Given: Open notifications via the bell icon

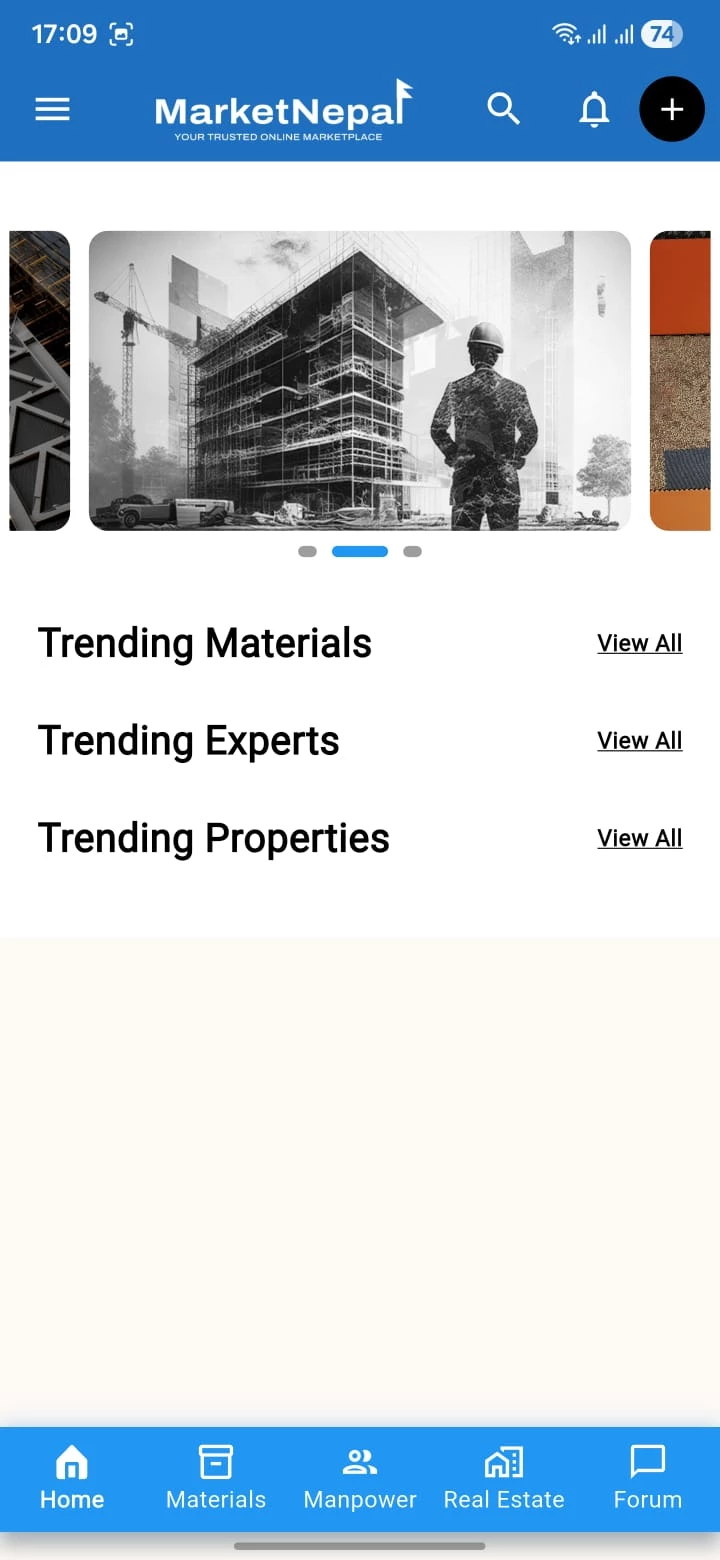Looking at the screenshot, I should pyautogui.click(x=594, y=109).
